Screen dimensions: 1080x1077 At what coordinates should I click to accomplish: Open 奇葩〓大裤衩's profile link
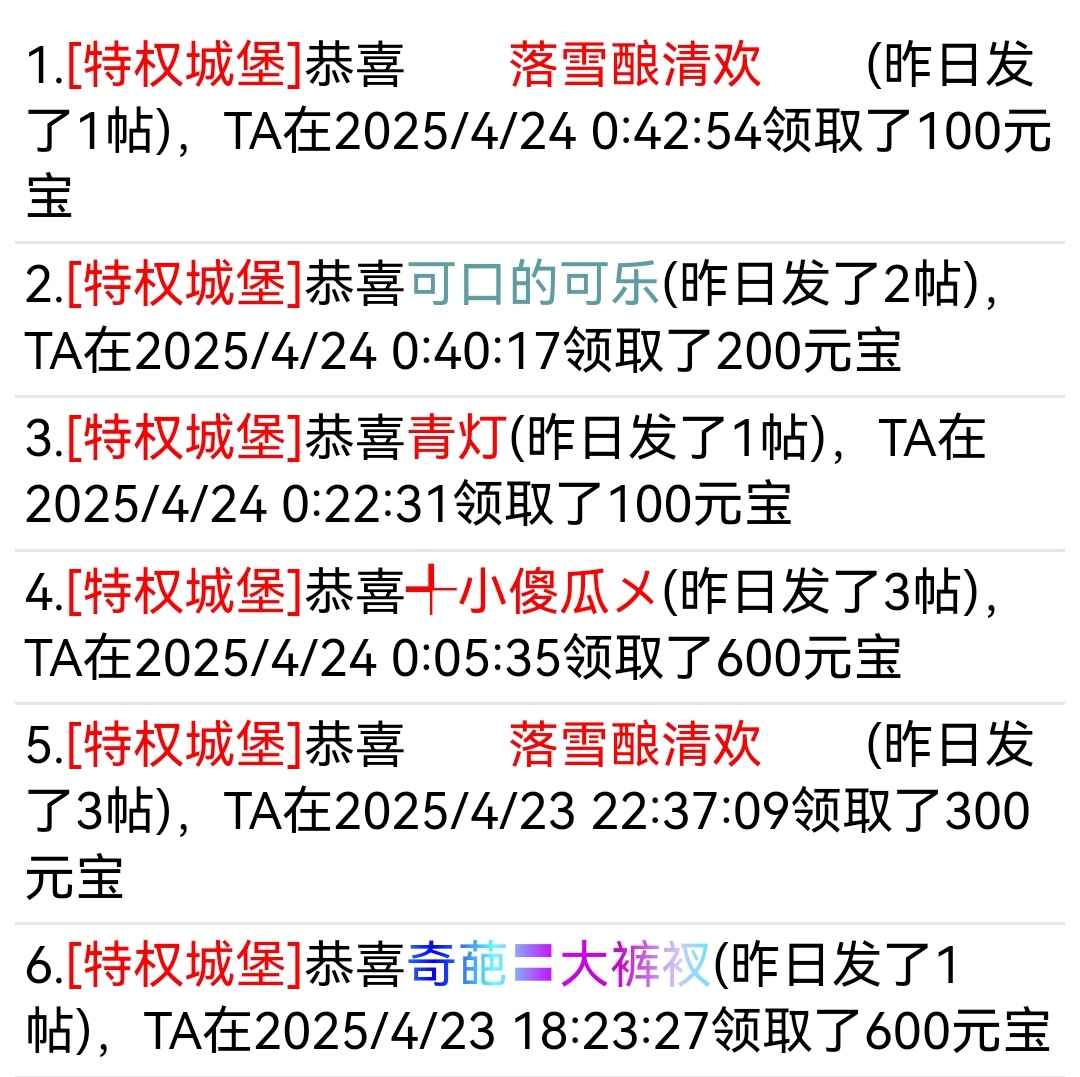coord(558,967)
